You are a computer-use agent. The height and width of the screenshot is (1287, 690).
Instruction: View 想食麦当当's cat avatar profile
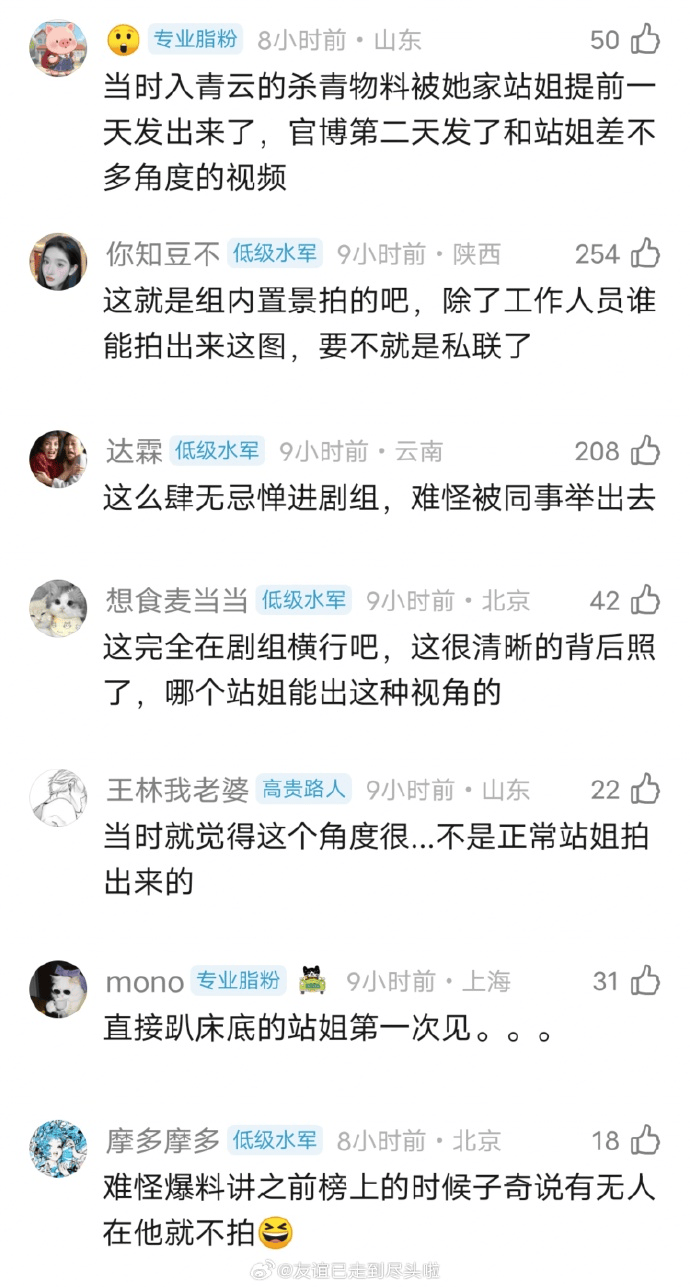coord(58,608)
